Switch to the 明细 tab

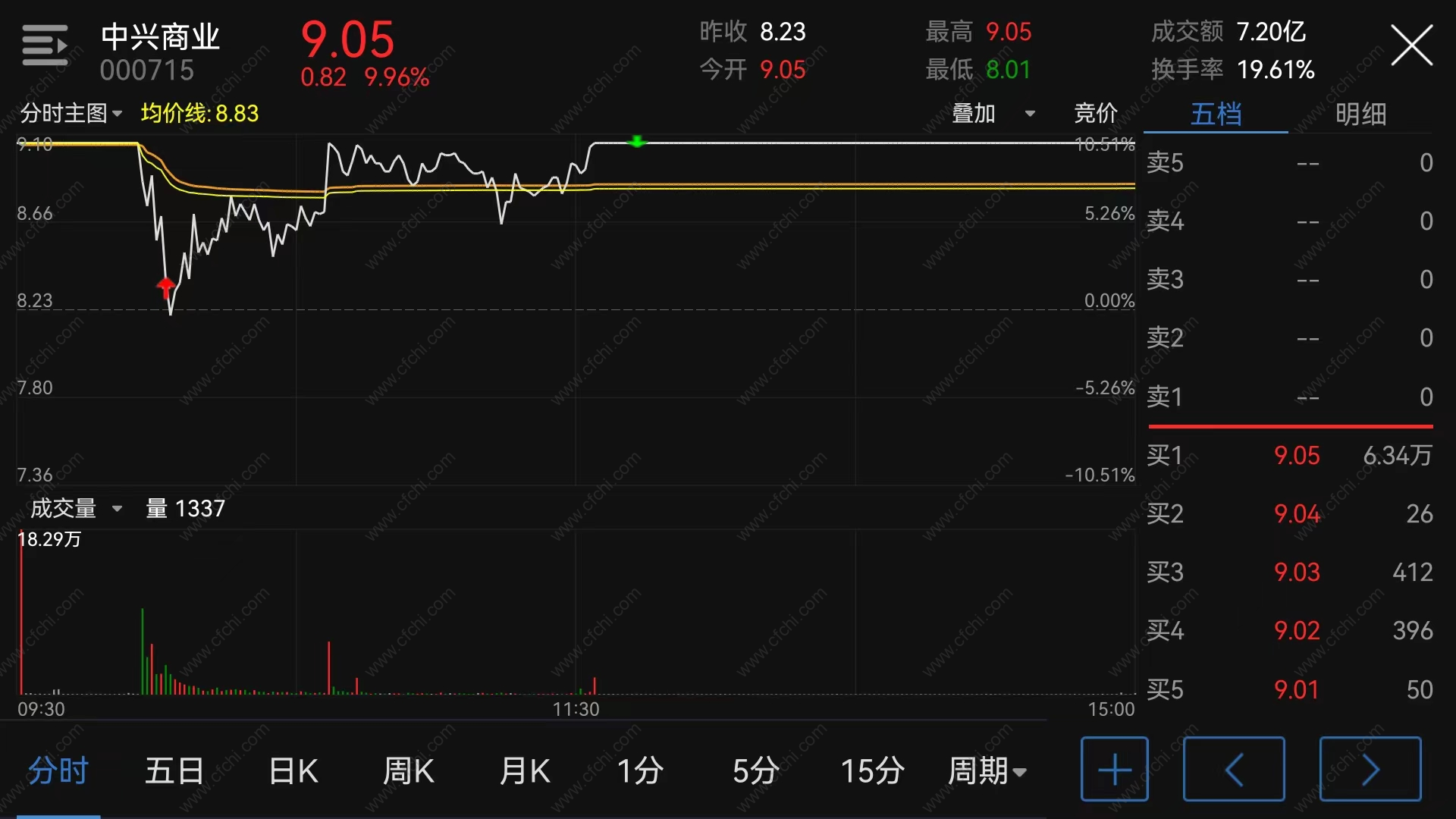pos(1360,114)
